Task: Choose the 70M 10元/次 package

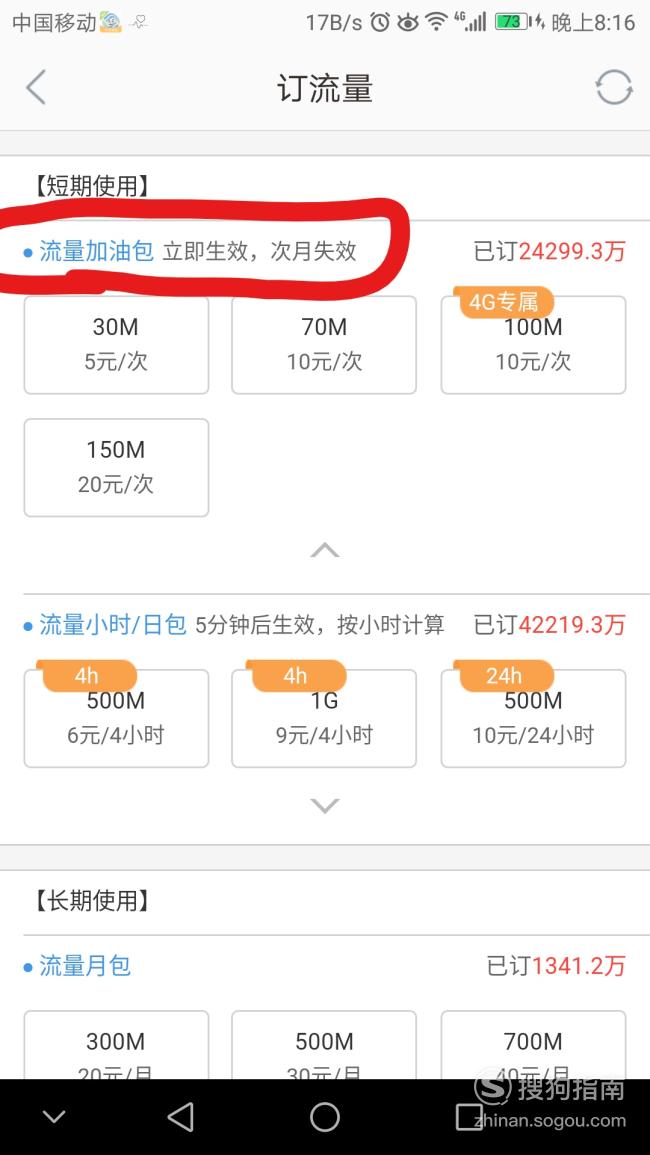Action: coord(324,345)
